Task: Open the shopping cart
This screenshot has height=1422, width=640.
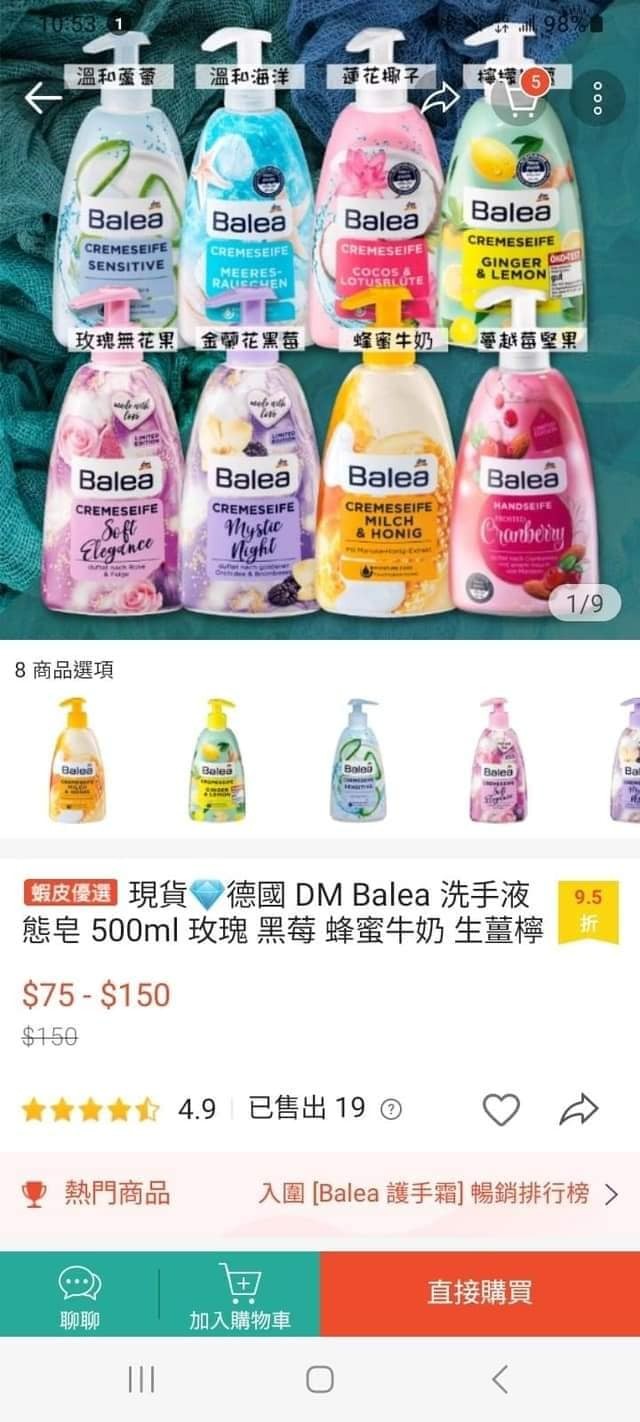Action: tap(518, 98)
